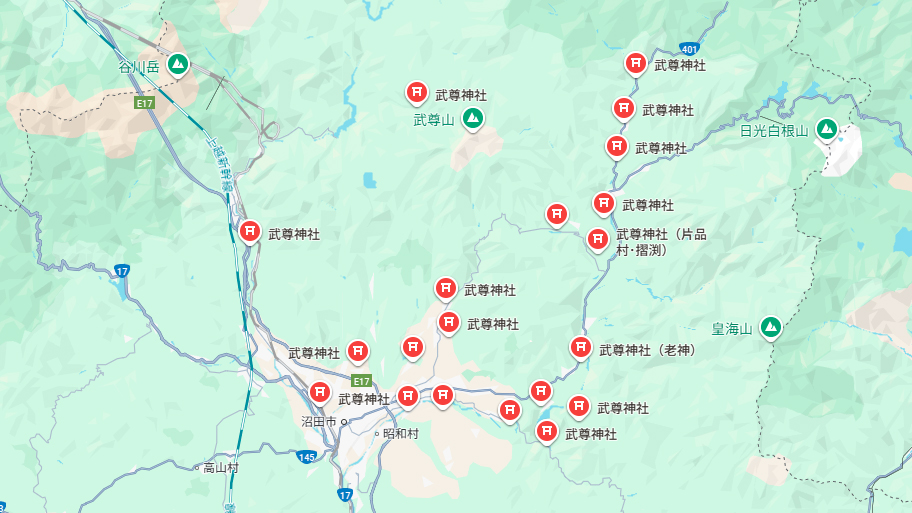Viewport: 912px width, 513px height.
Task: Open the 皇海山 mountain marker
Action: click(x=770, y=326)
